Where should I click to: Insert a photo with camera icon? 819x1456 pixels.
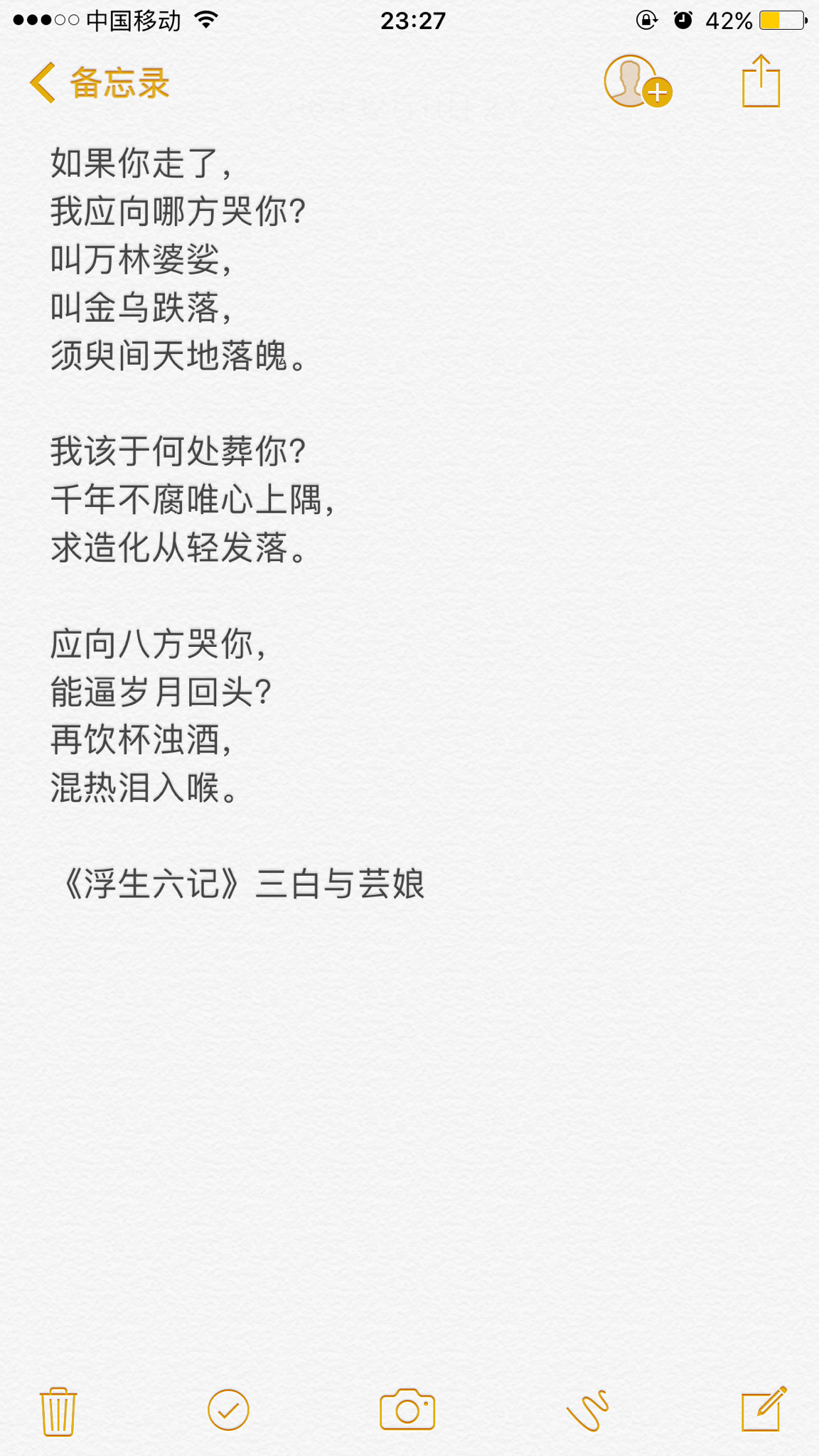coord(407,1410)
